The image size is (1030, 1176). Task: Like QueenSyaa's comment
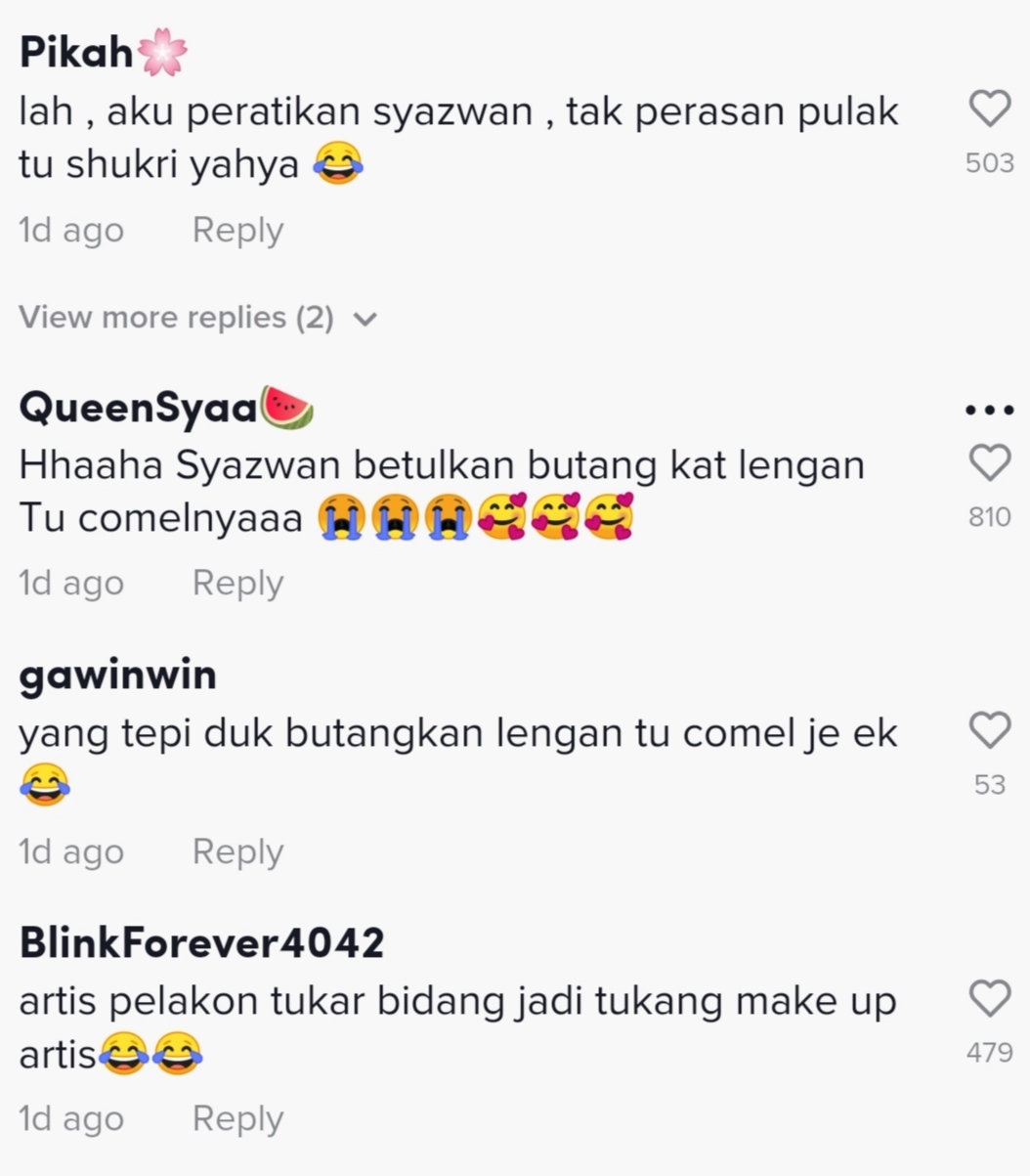(x=989, y=462)
